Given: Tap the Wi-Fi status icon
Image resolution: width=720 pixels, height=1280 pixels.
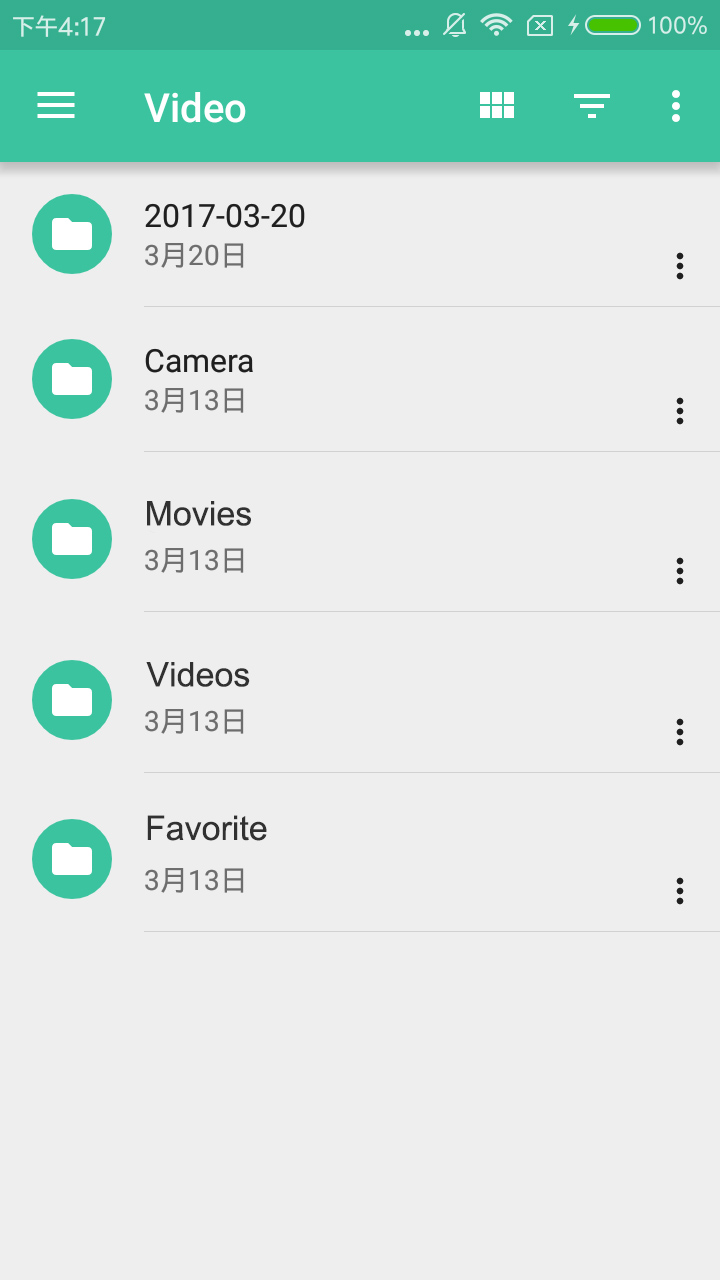Looking at the screenshot, I should [497, 25].
